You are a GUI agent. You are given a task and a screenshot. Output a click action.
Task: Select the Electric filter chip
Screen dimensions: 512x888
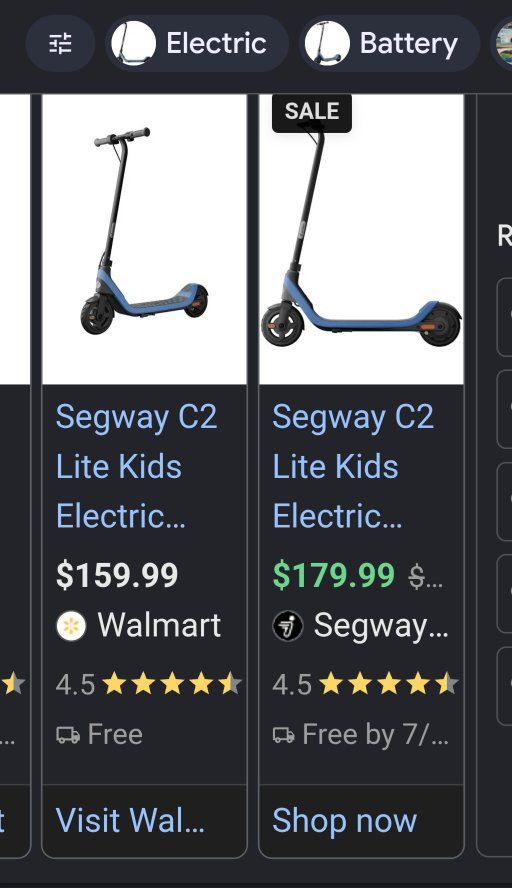click(197, 44)
